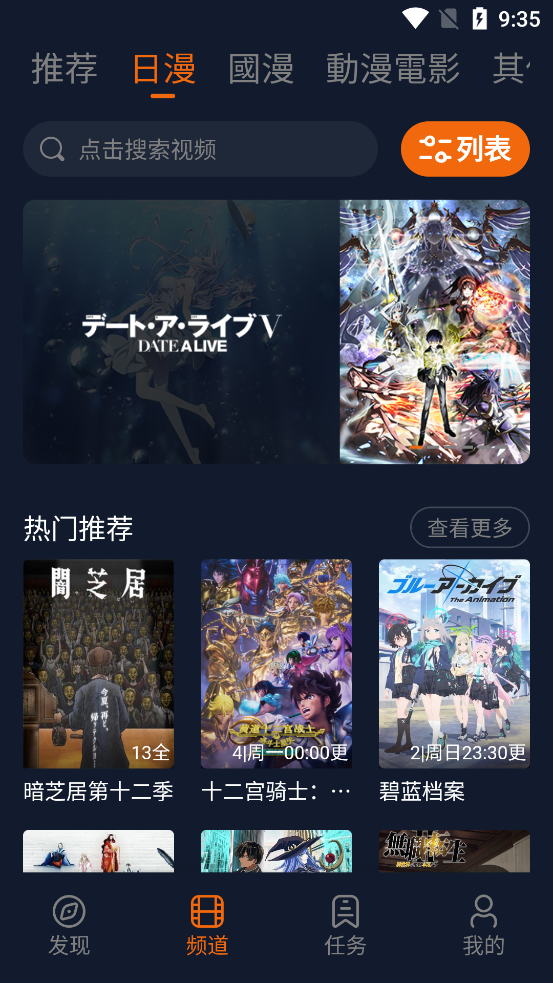
Task: Open the 我的 profile tab
Action: (x=483, y=925)
